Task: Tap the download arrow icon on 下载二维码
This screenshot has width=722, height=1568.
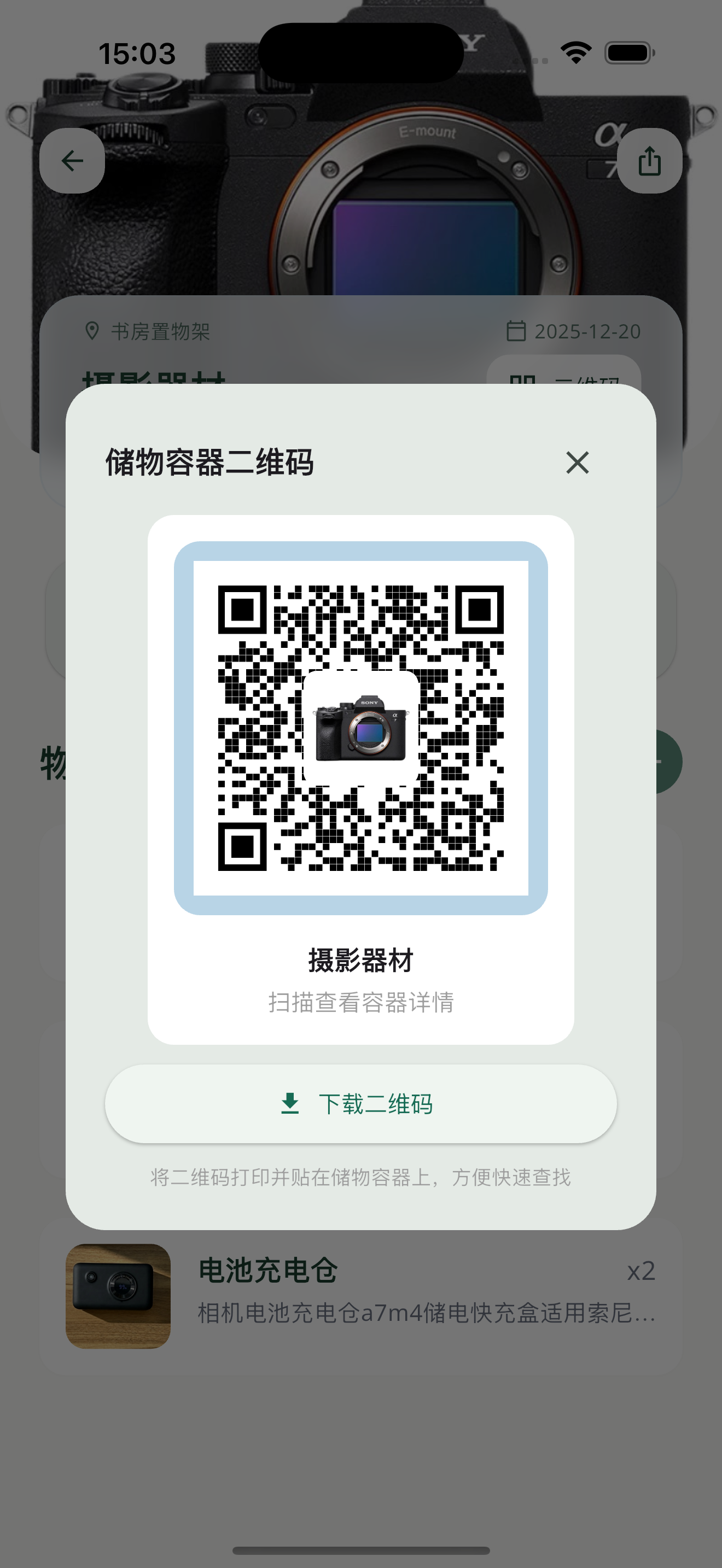Action: [x=290, y=1103]
